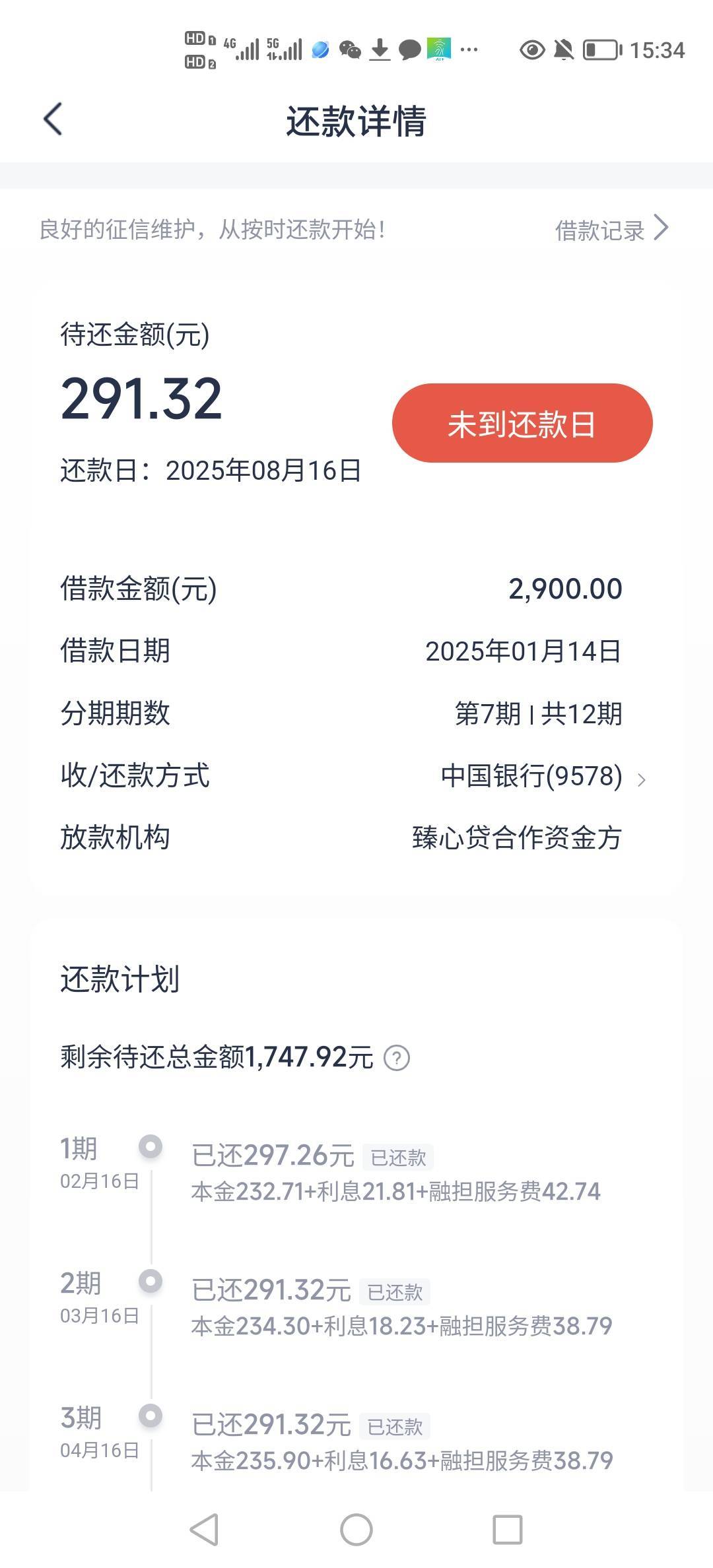The height and width of the screenshot is (1568, 713).
Task: Go back using the top-left arrow
Action: pos(53,119)
